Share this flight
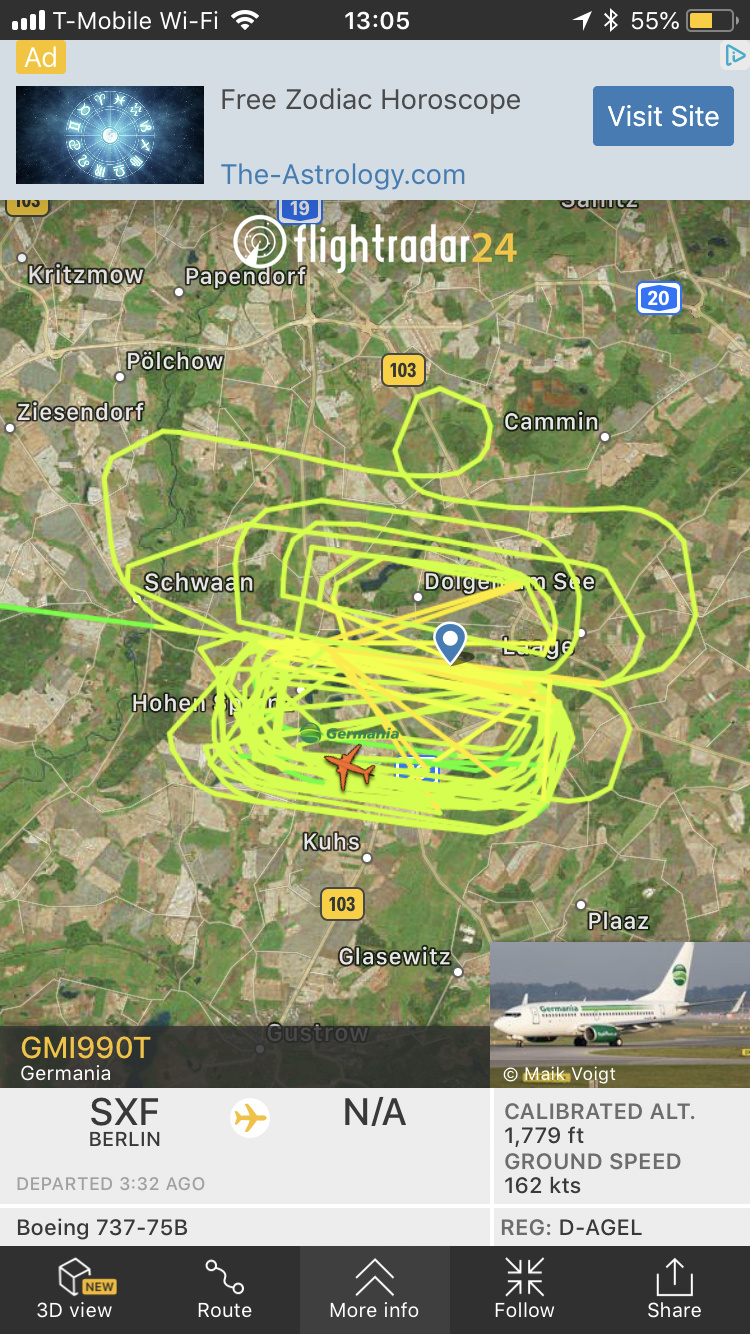 [674, 1290]
